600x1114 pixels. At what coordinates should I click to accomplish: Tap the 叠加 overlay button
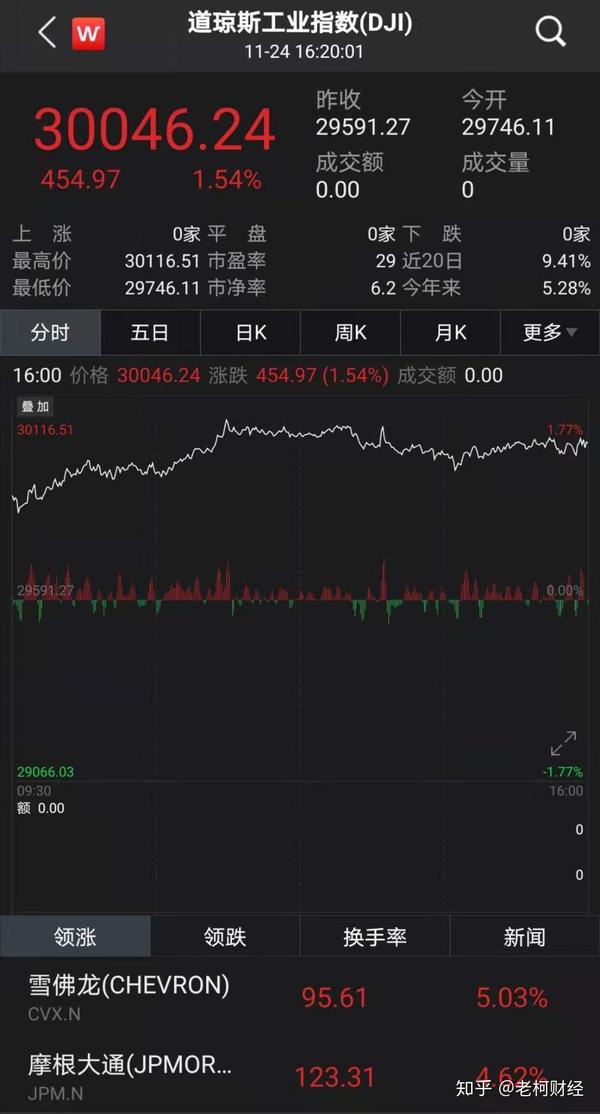(35, 407)
